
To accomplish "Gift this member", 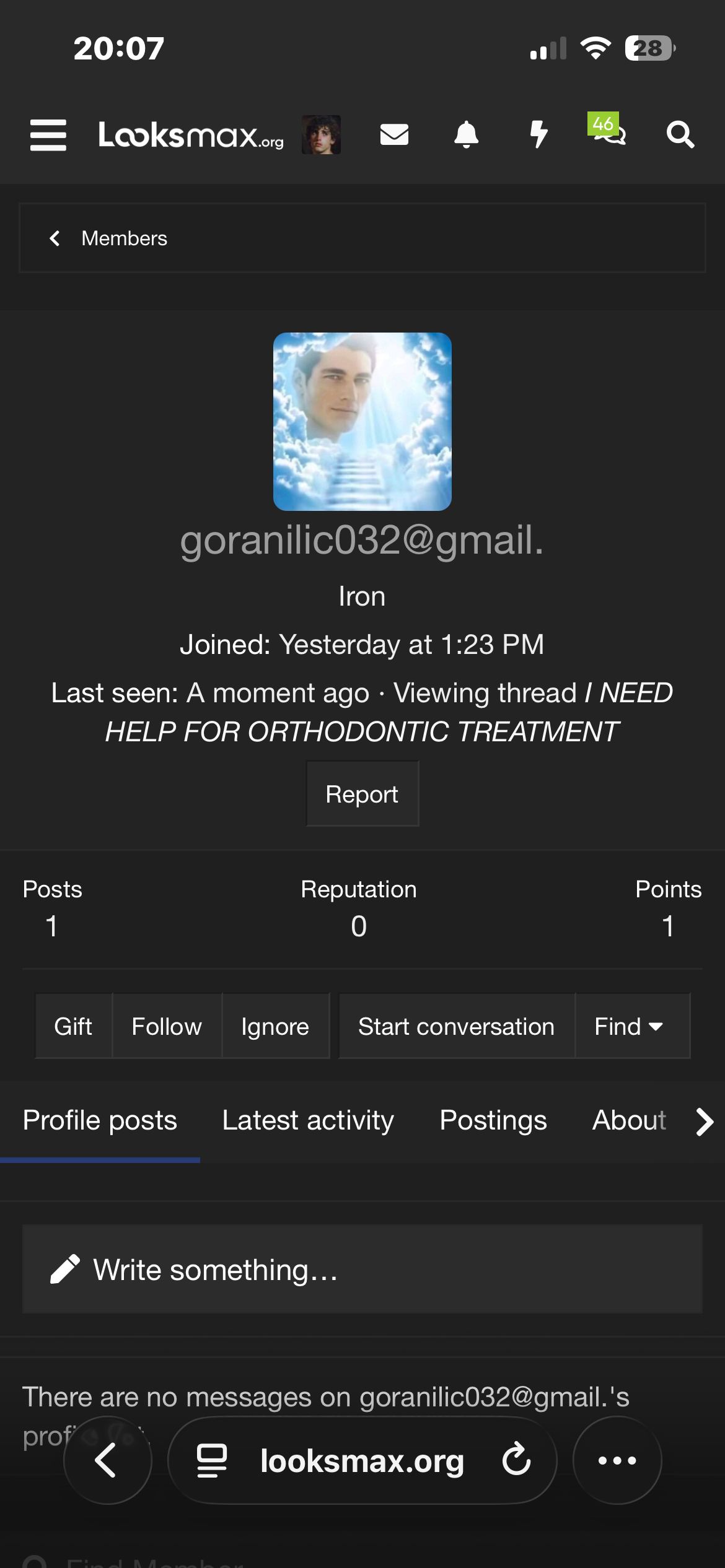I will 73,1026.
